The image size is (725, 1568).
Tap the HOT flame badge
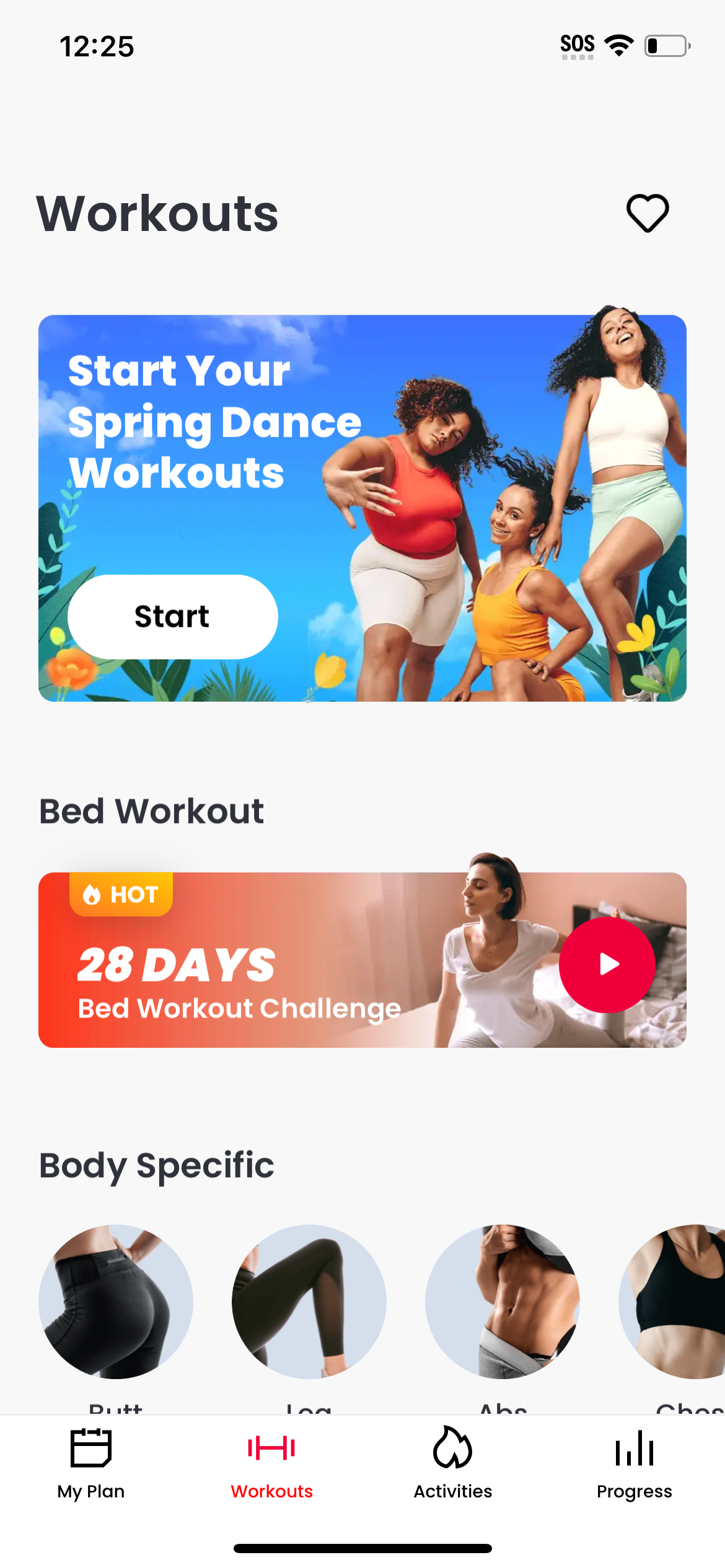coord(121,894)
